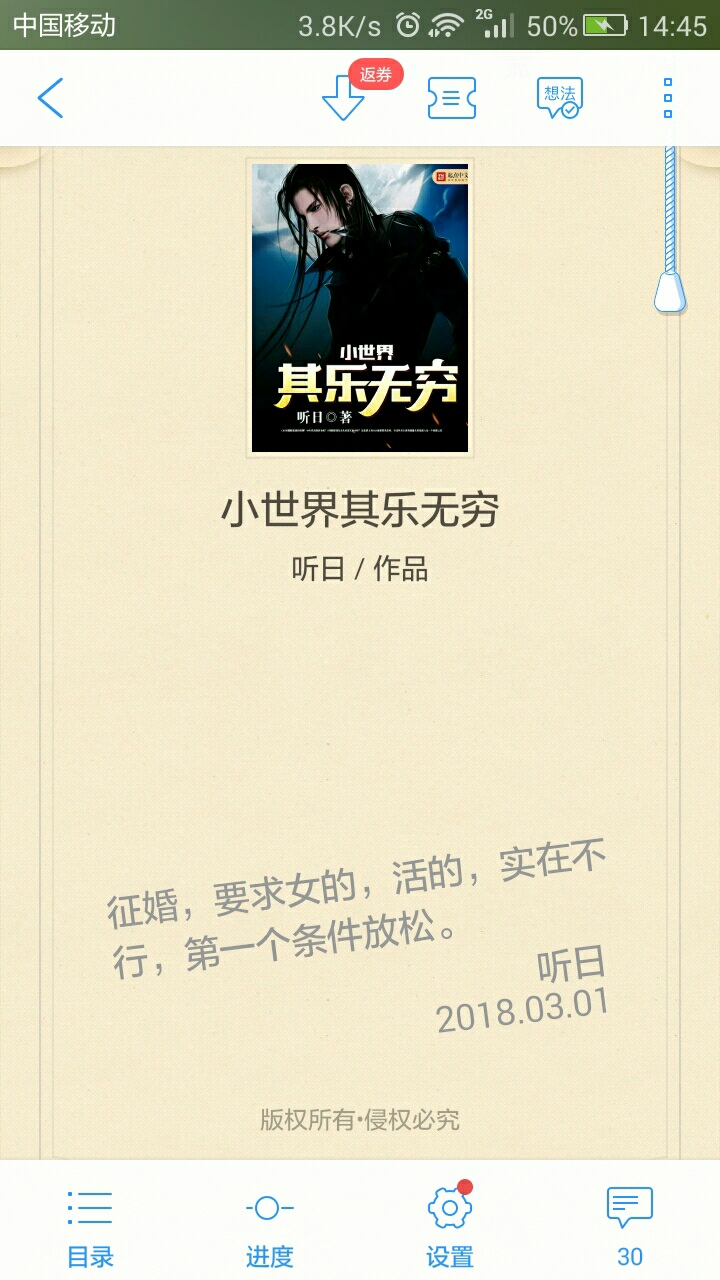Open 想法 thoughts bubble

pyautogui.click(x=559, y=98)
